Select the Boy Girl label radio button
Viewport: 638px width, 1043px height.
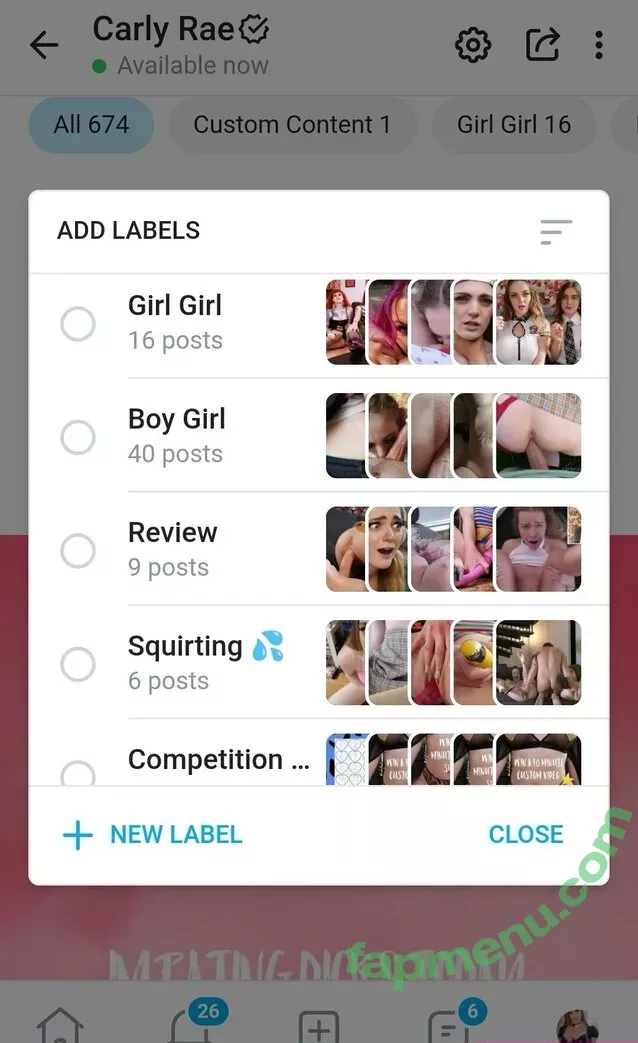click(x=78, y=437)
